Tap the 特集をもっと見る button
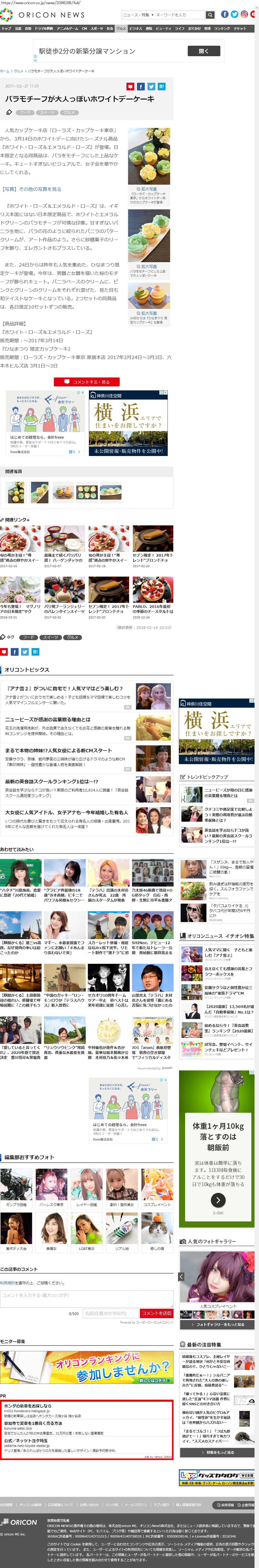259x1568 pixels. [x=217, y=1452]
